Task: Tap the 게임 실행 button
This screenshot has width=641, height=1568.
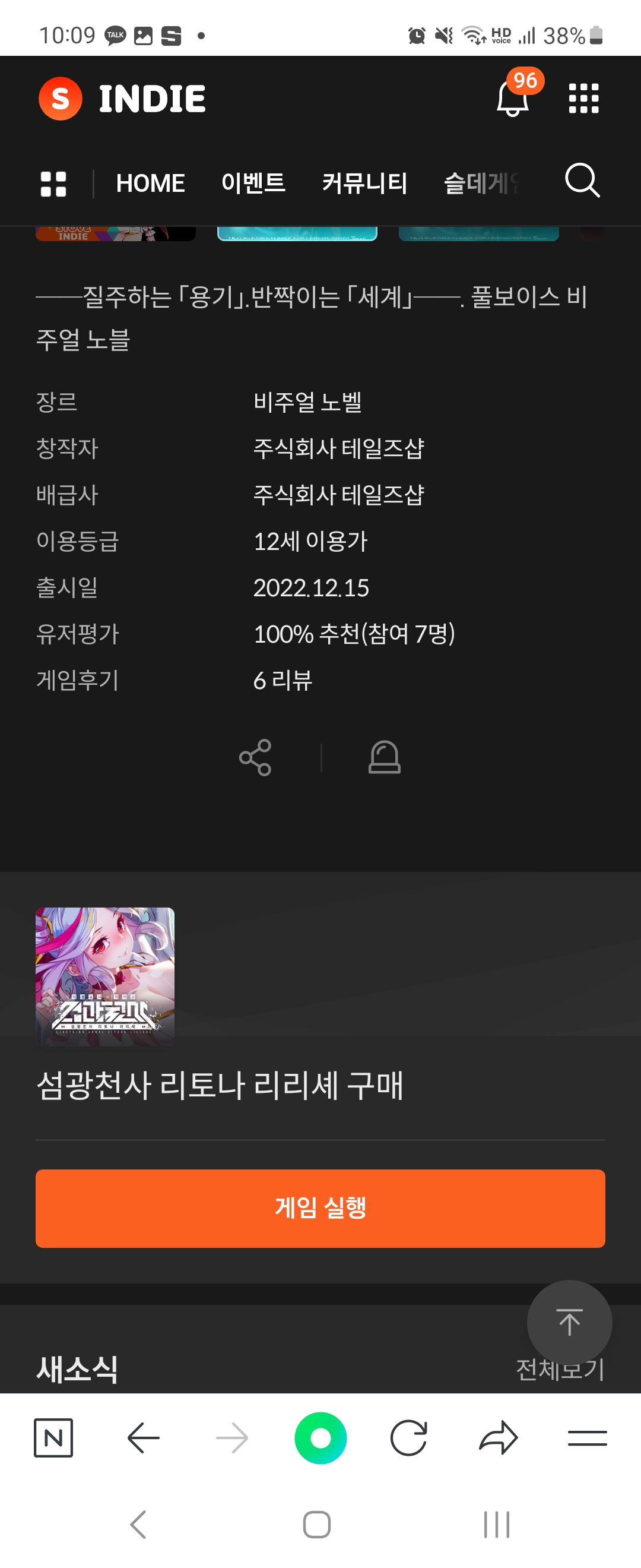Action: 320,1207
